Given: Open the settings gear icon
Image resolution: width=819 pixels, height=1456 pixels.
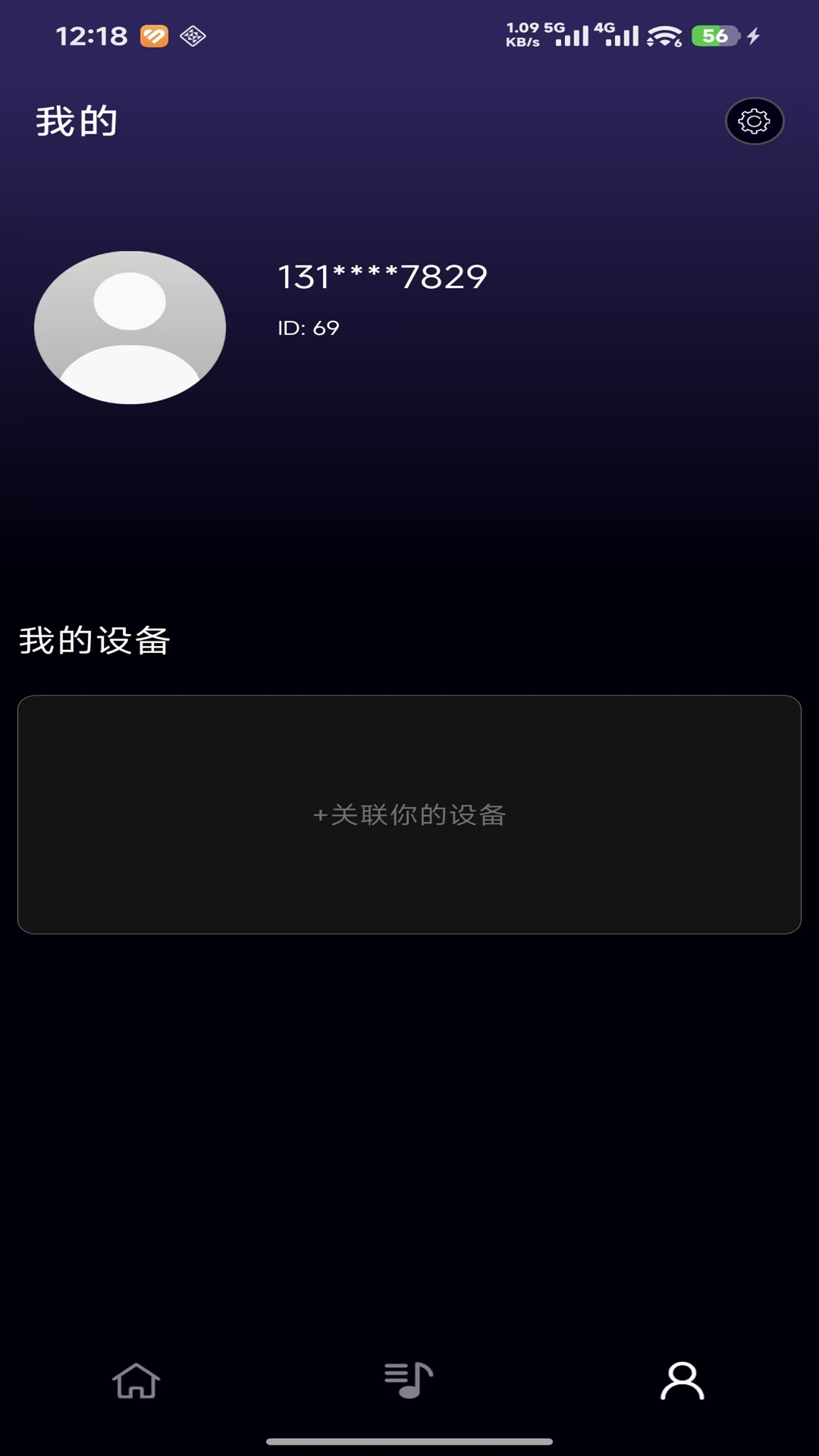Looking at the screenshot, I should pos(754,121).
